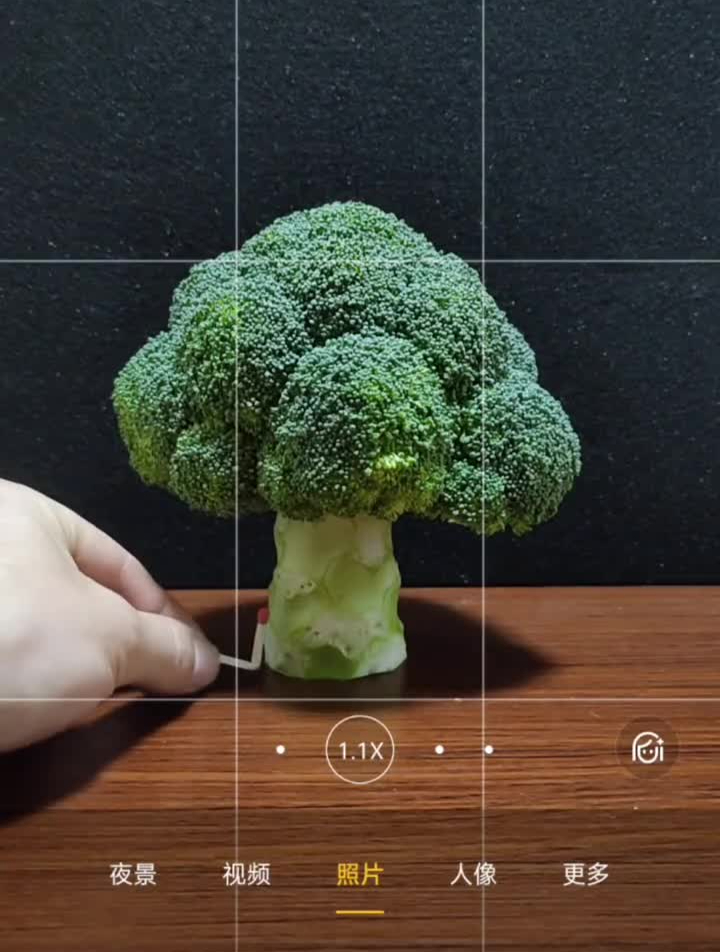Switch to 夜景 night mode

pyautogui.click(x=133, y=874)
